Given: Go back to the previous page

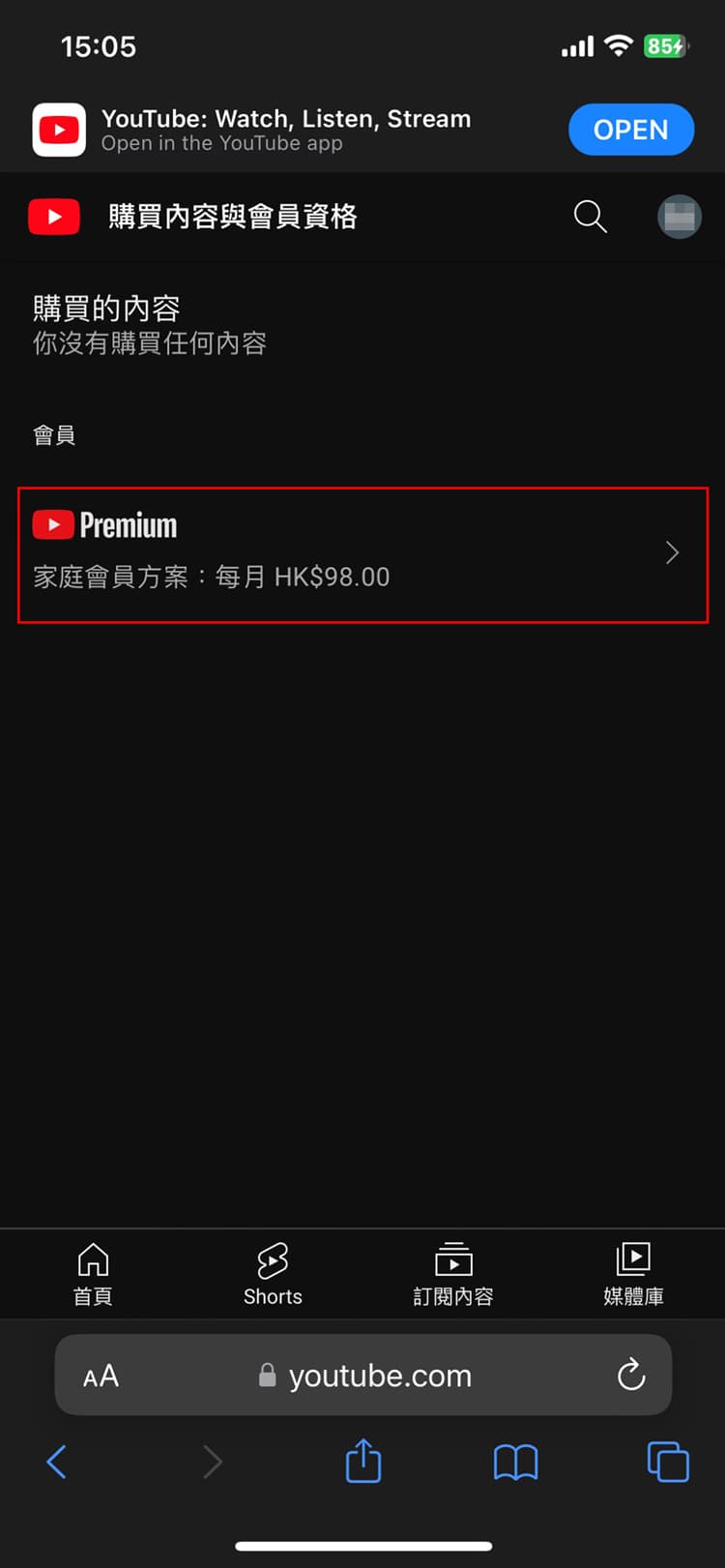Looking at the screenshot, I should pos(57,1461).
